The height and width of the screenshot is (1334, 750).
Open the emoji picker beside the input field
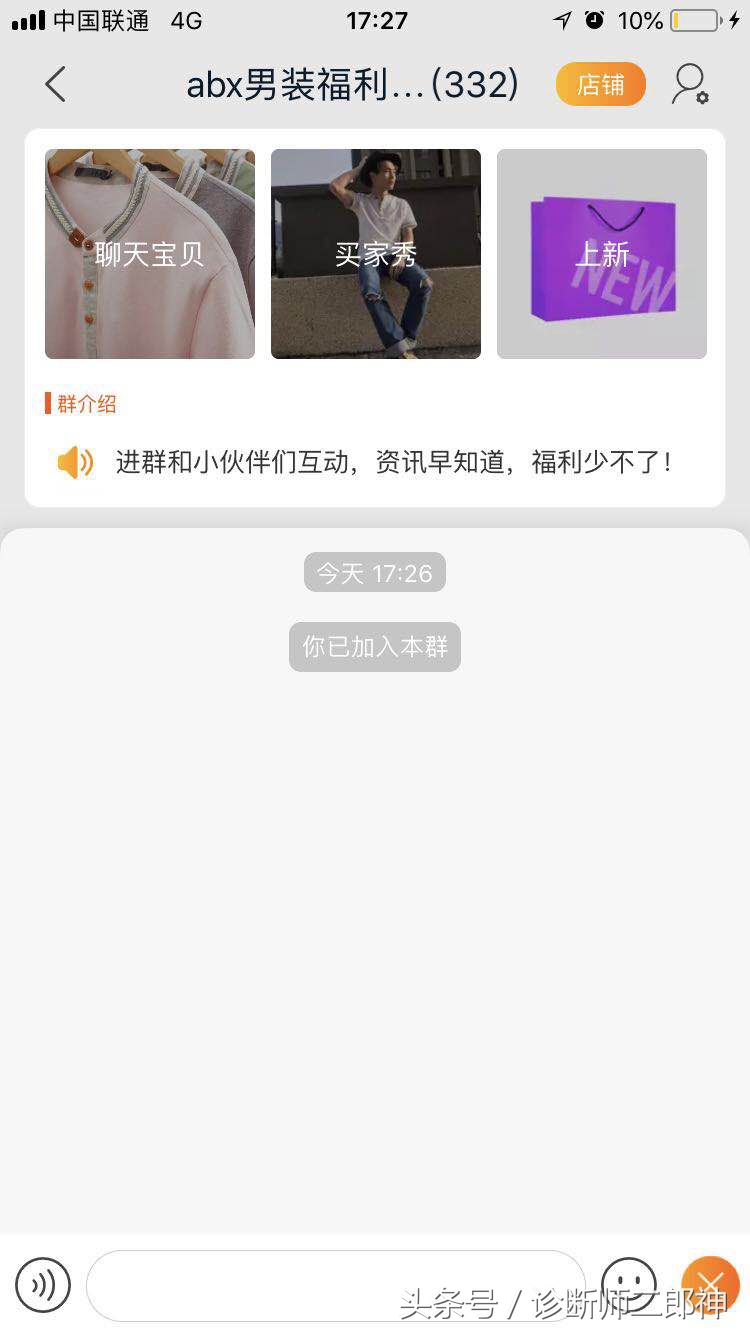(629, 1283)
